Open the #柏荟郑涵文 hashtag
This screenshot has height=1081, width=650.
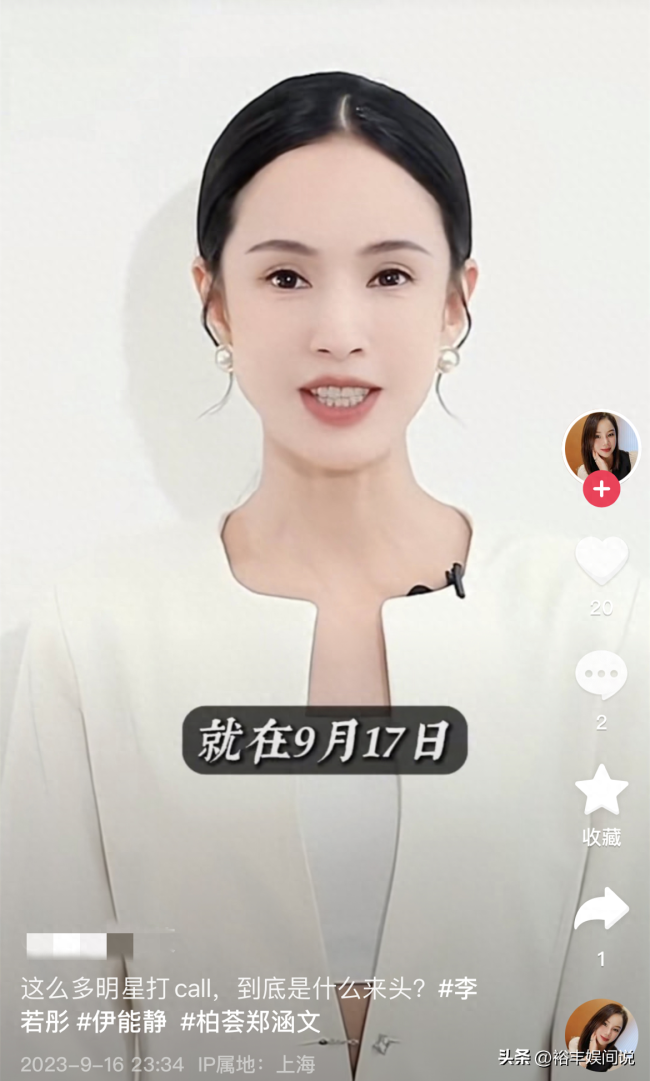point(250,1022)
